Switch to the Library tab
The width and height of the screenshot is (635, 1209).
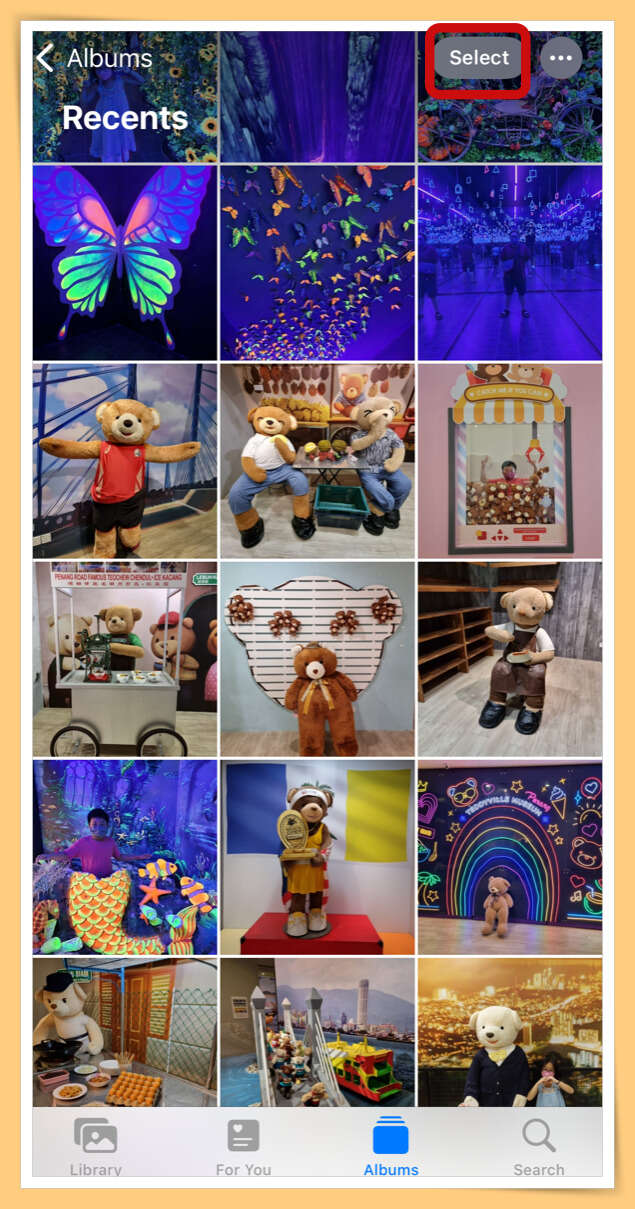(x=96, y=1146)
